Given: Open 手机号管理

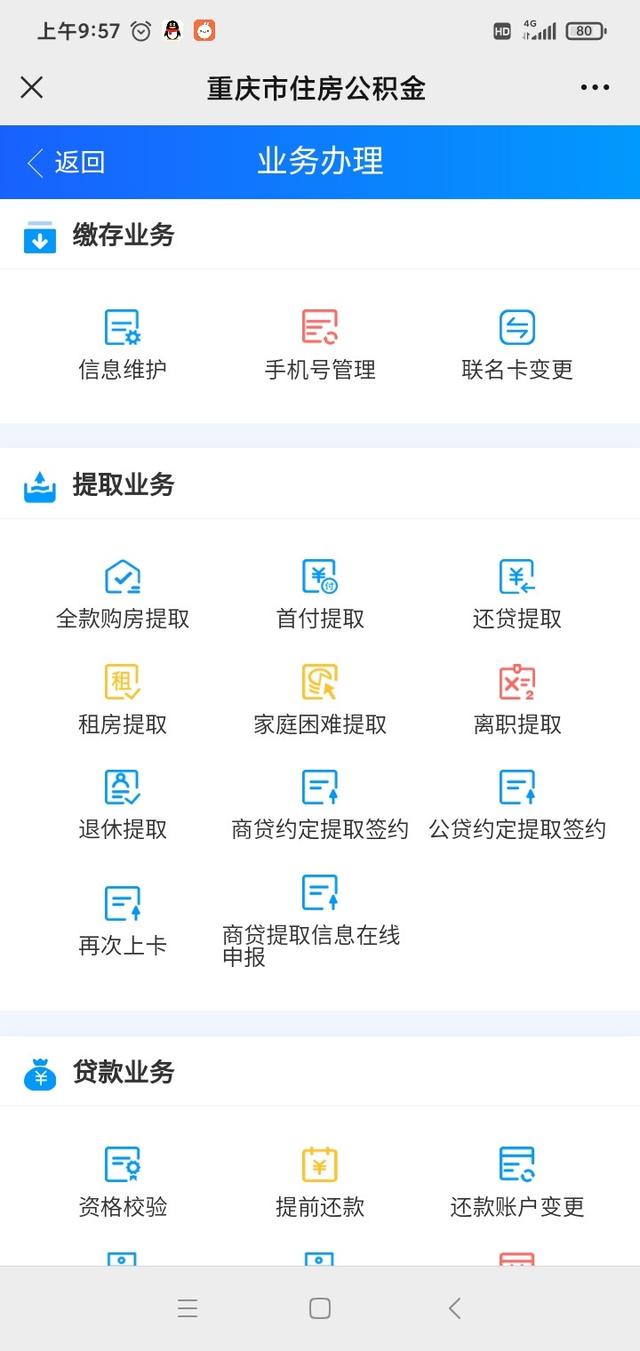Looking at the screenshot, I should point(320,344).
